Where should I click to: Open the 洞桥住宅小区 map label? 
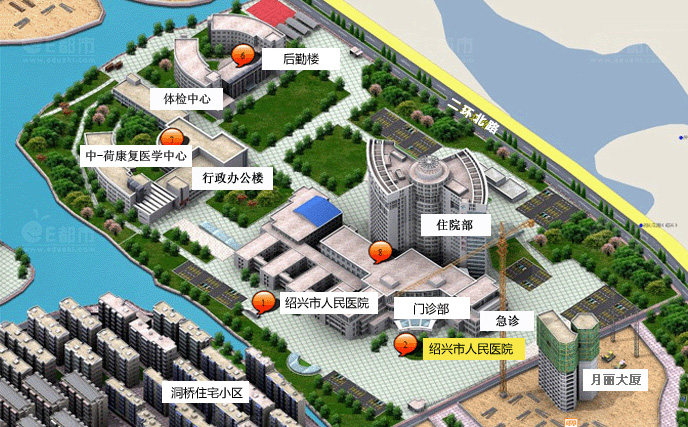point(207,393)
